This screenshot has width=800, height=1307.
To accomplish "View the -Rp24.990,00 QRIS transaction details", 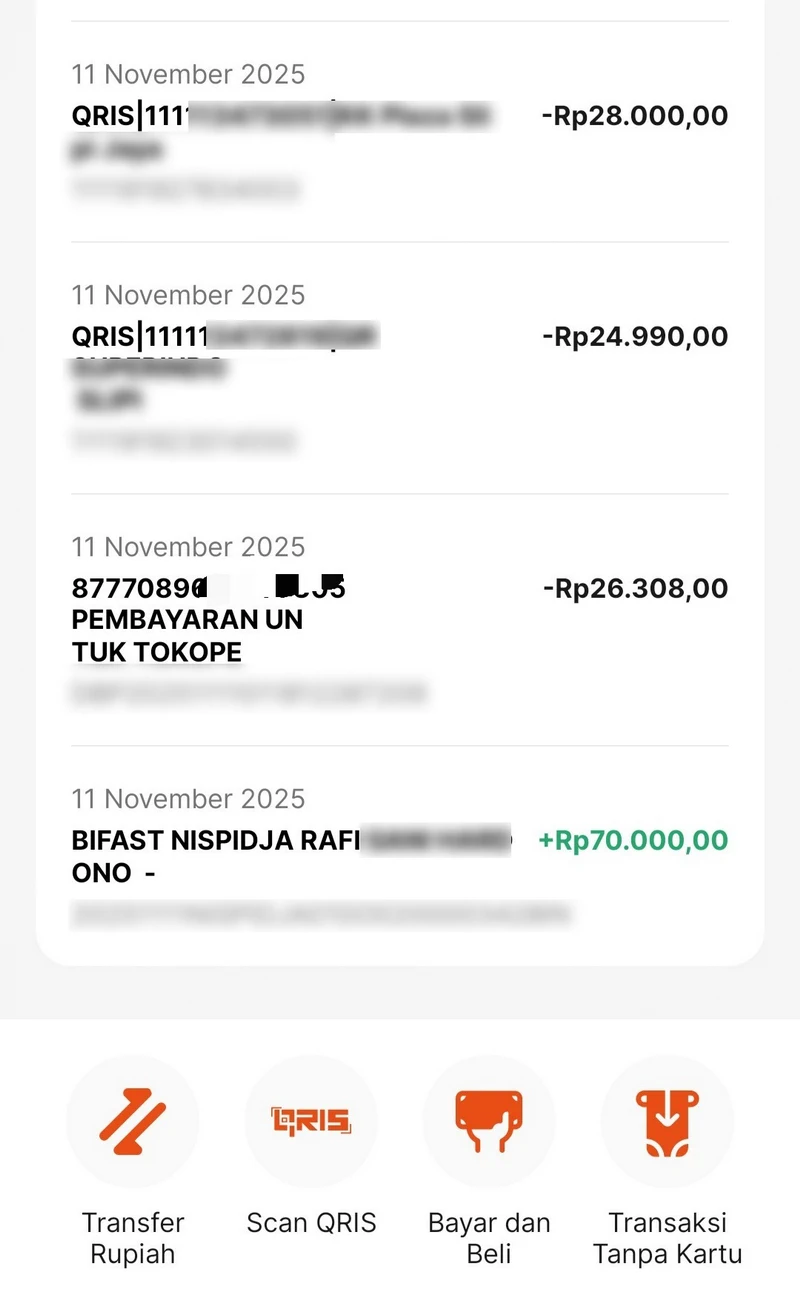I will [400, 368].
